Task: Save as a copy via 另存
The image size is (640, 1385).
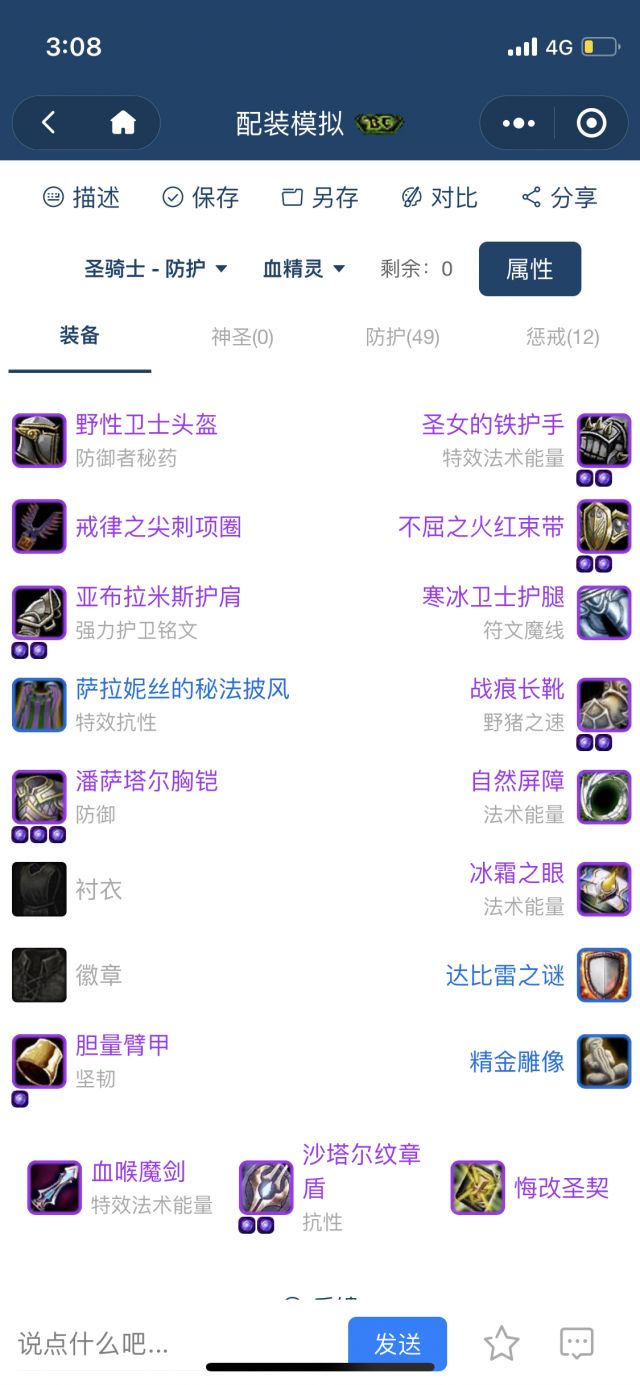Action: (x=320, y=197)
